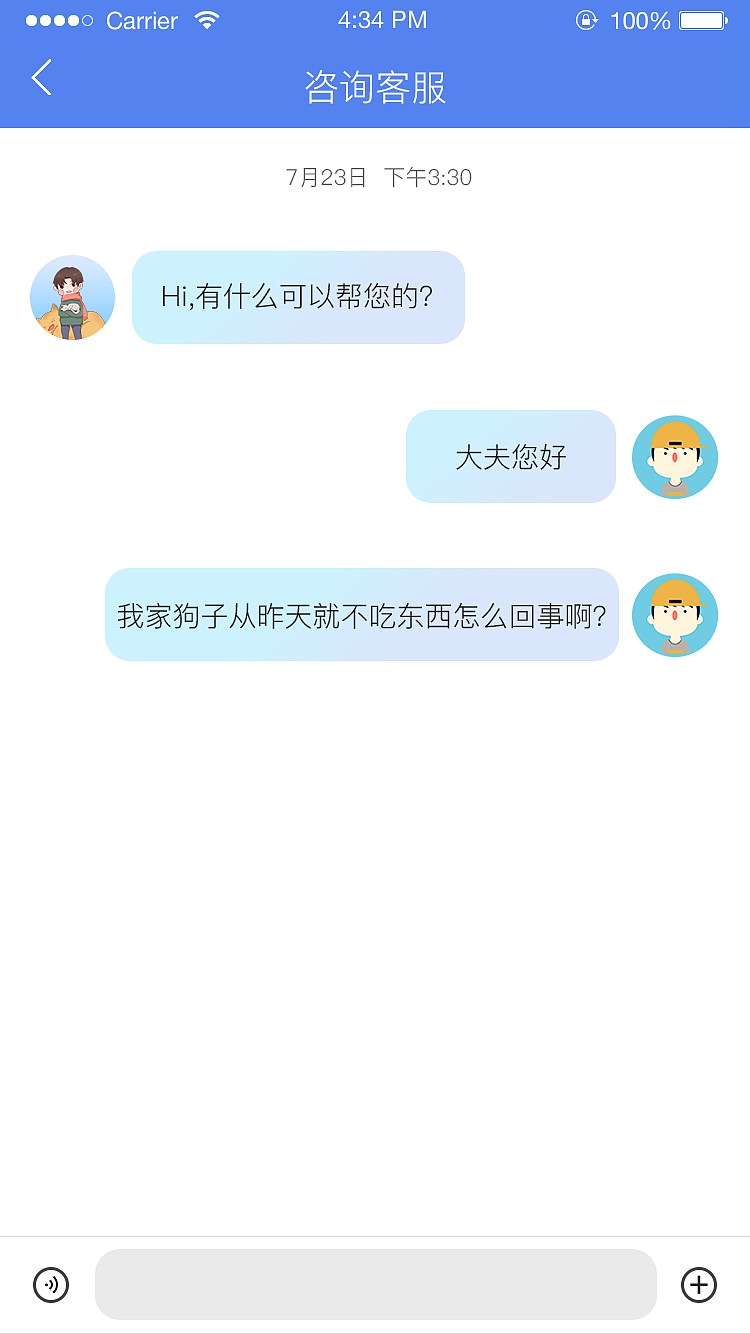Tap the Wi-Fi icon in the status bar
Viewport: 750px width, 1334px height.
point(209,18)
